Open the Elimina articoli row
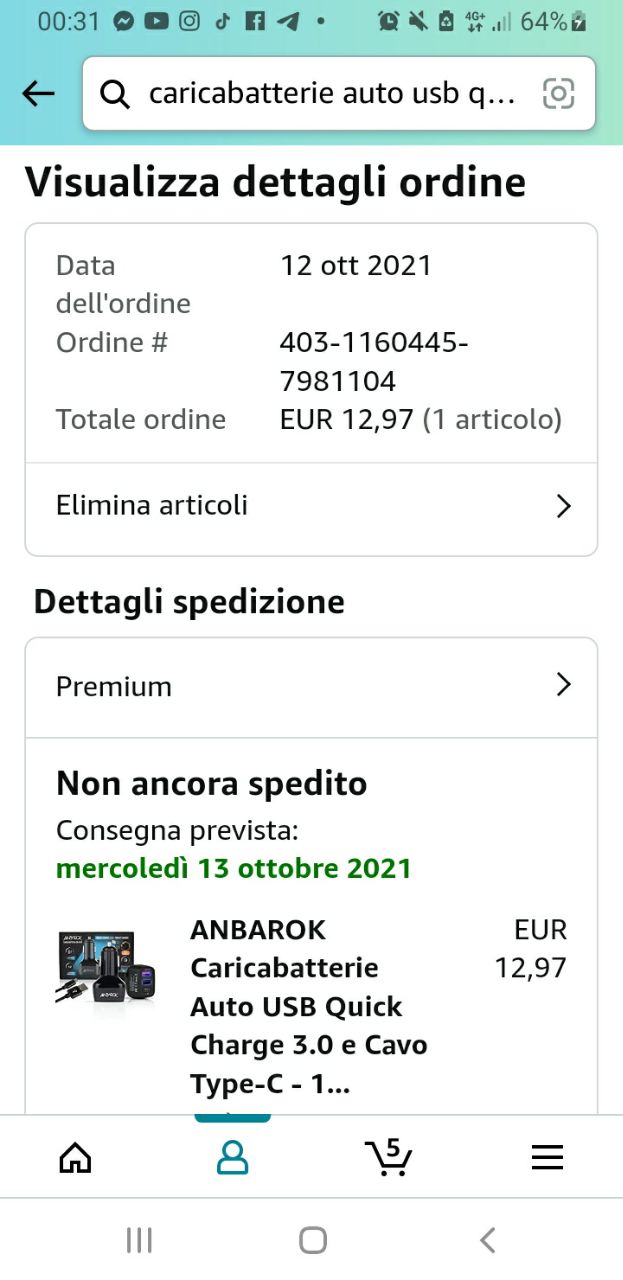 tap(311, 505)
